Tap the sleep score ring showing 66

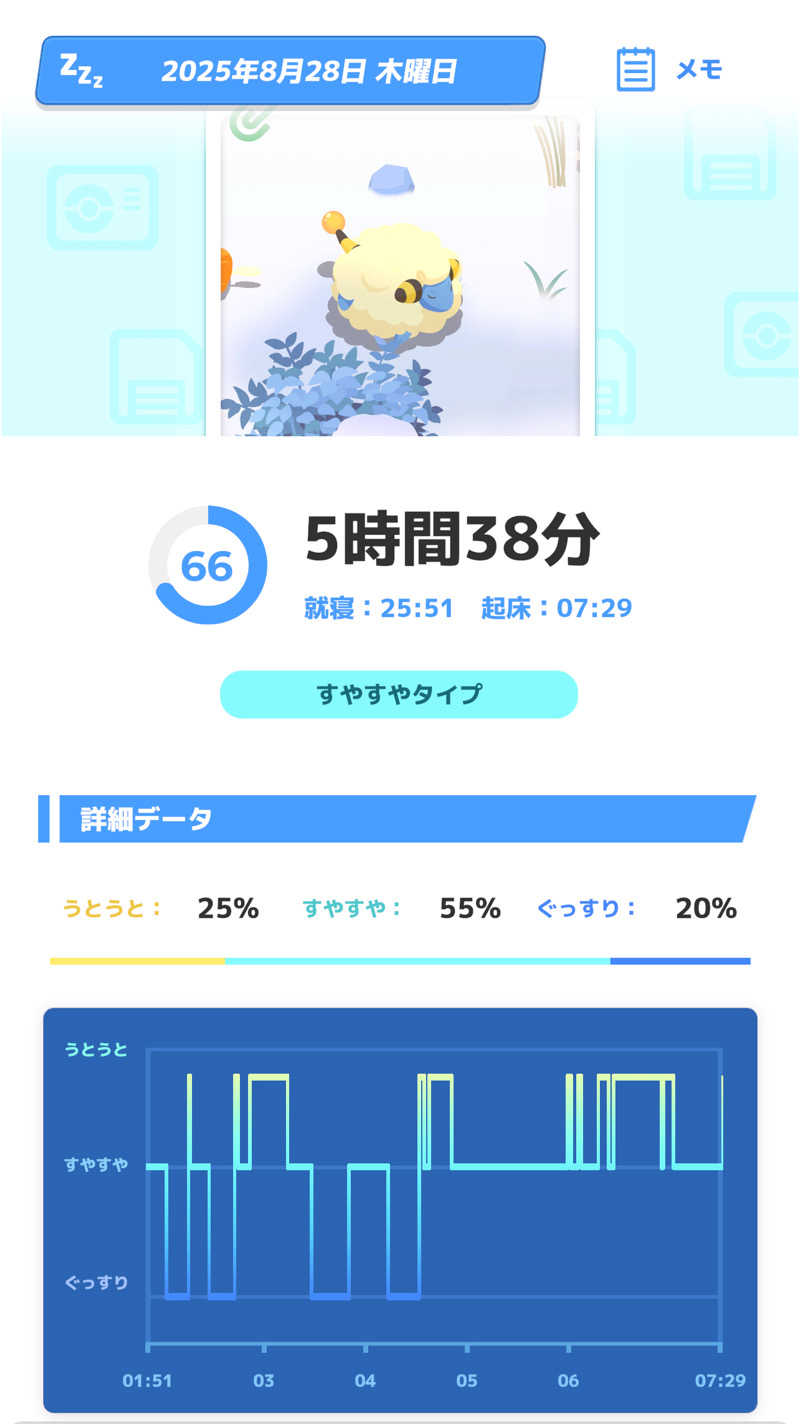point(208,566)
